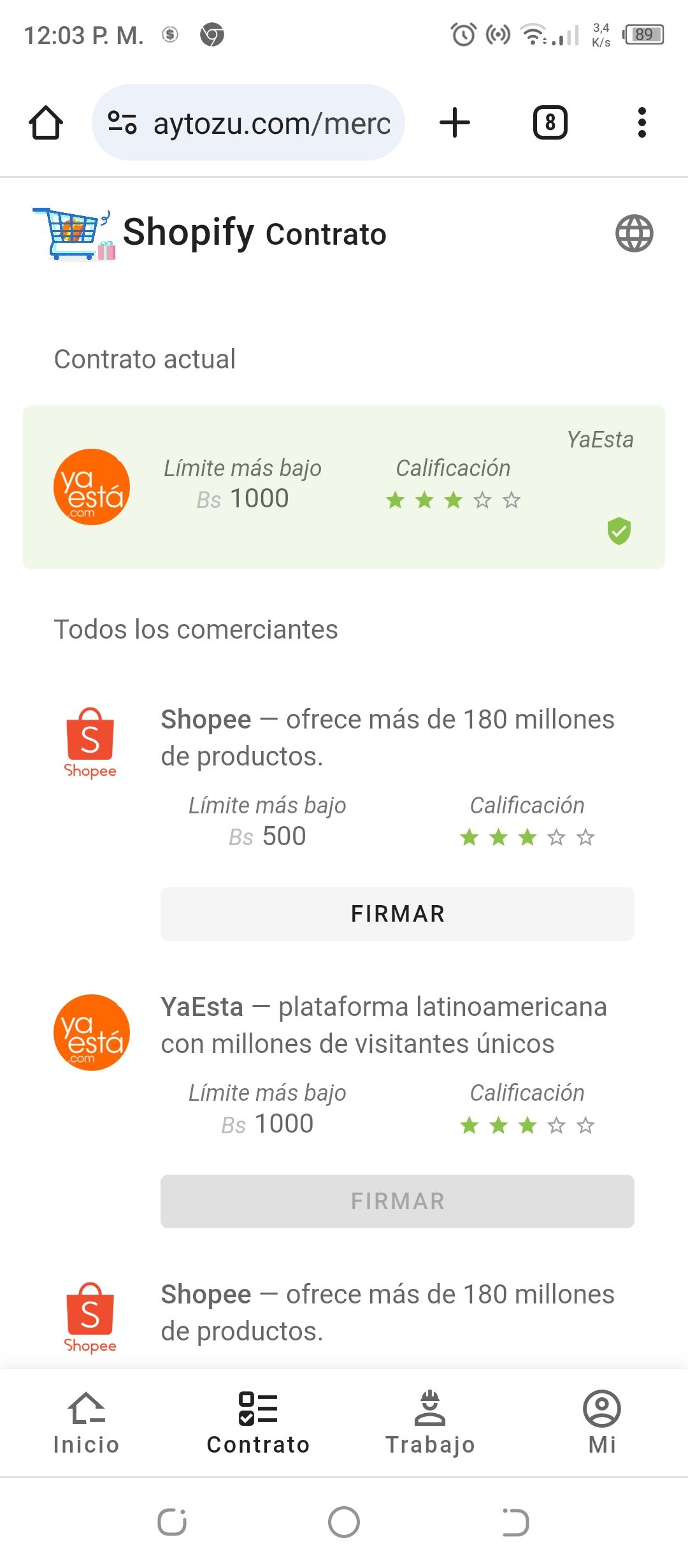
Task: Add a new browser tab
Action: pyautogui.click(x=455, y=122)
